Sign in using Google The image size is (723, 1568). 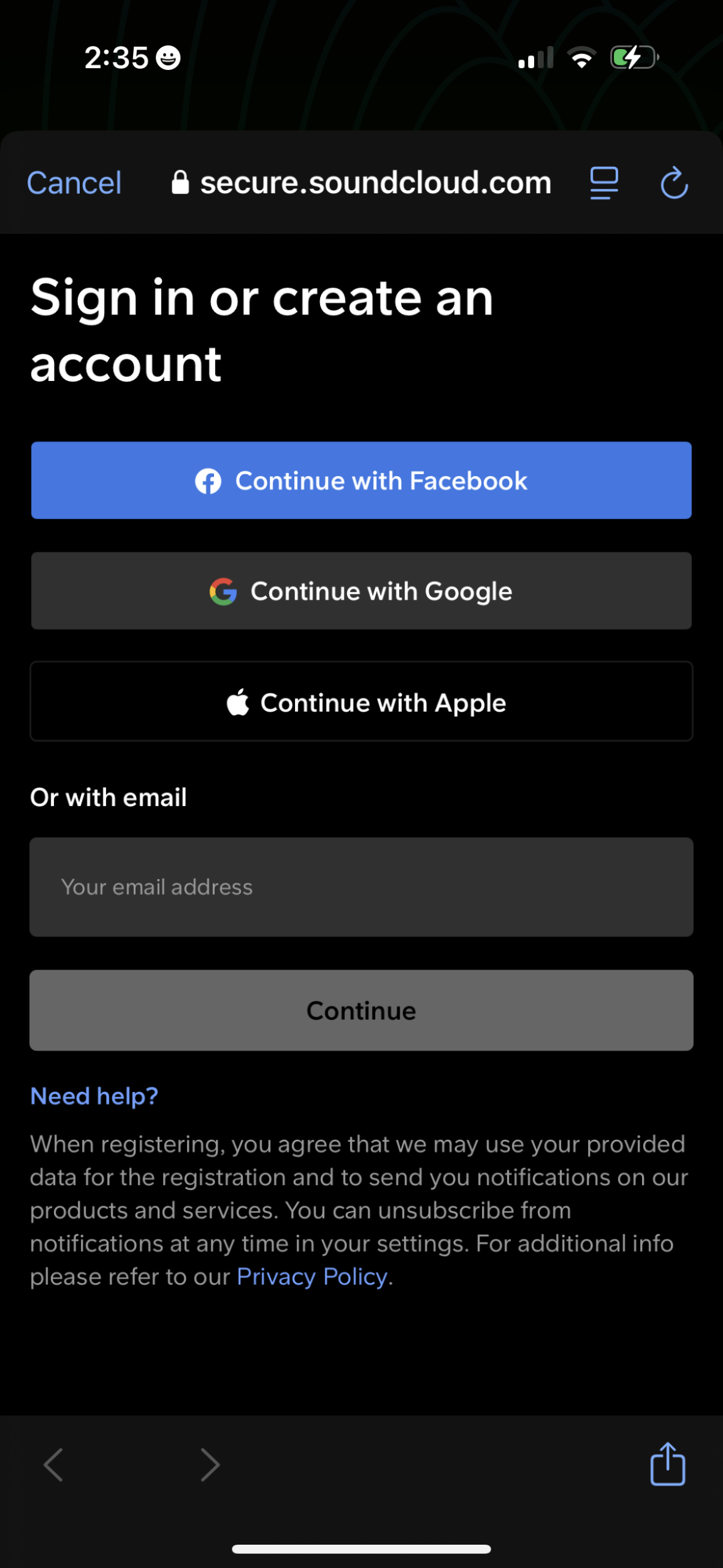coord(361,591)
